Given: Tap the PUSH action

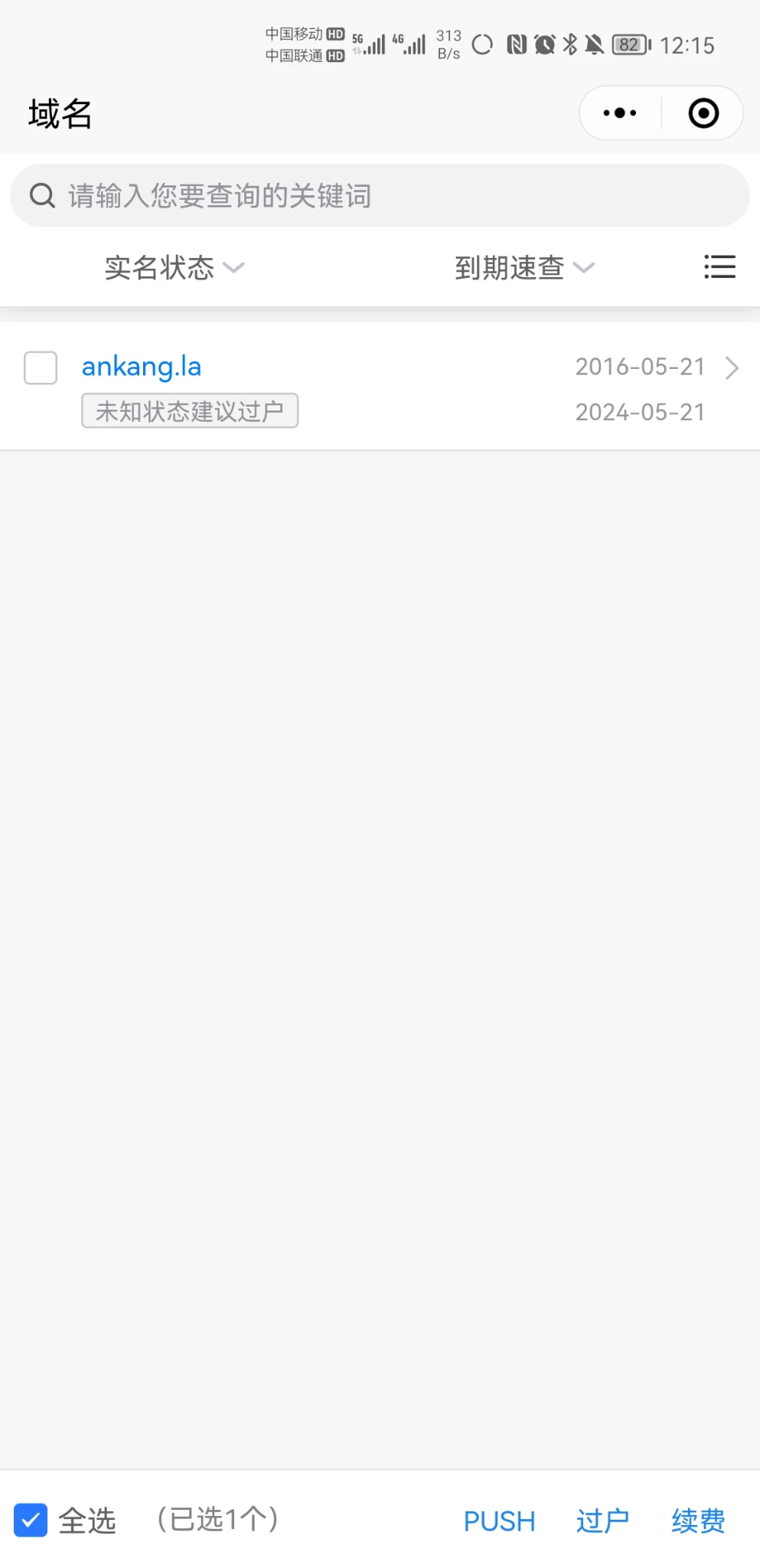Looking at the screenshot, I should tap(499, 1521).
